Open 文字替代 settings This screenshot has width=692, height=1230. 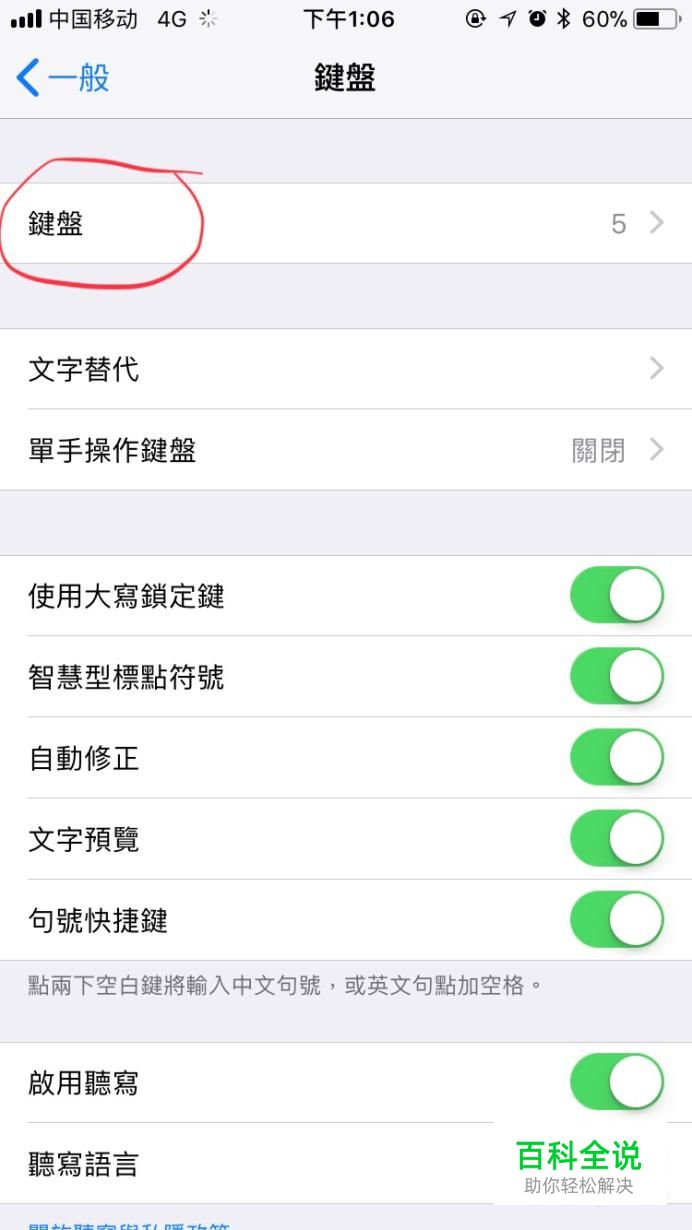click(346, 369)
